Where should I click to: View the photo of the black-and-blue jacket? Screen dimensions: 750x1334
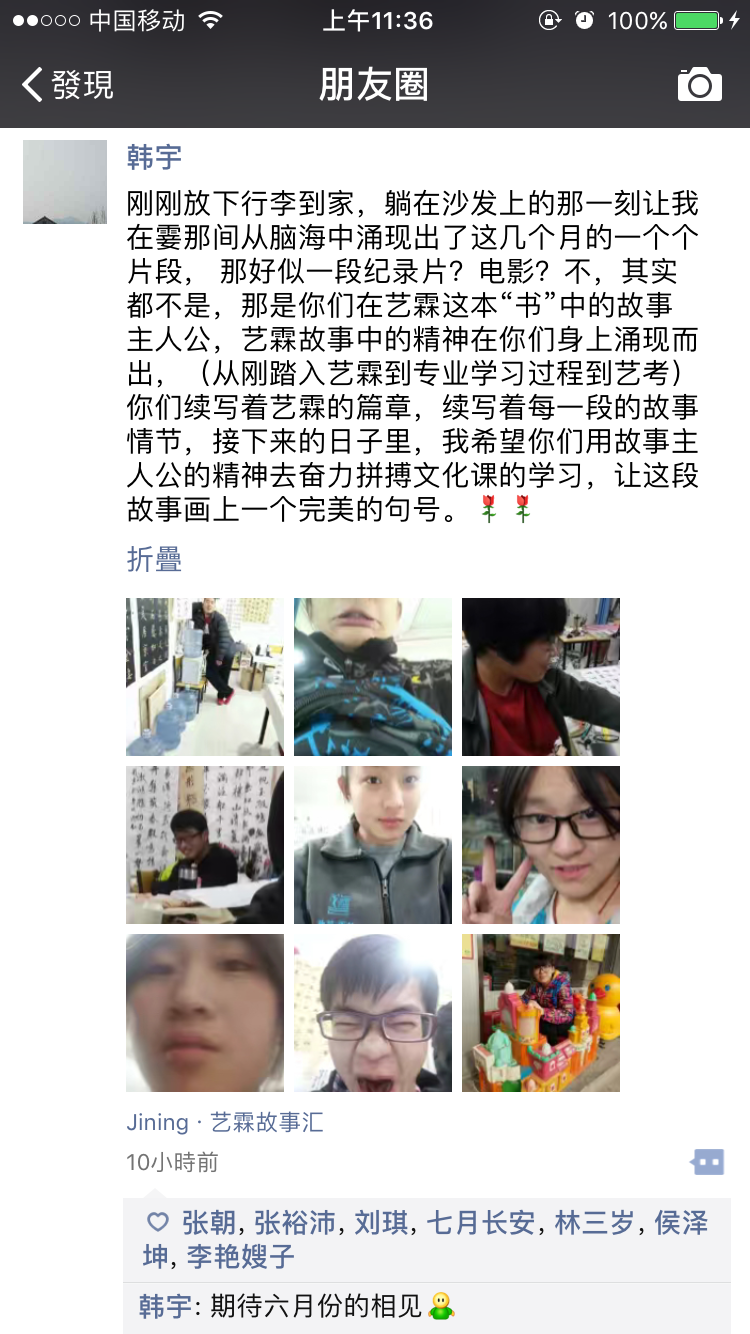[x=373, y=677]
